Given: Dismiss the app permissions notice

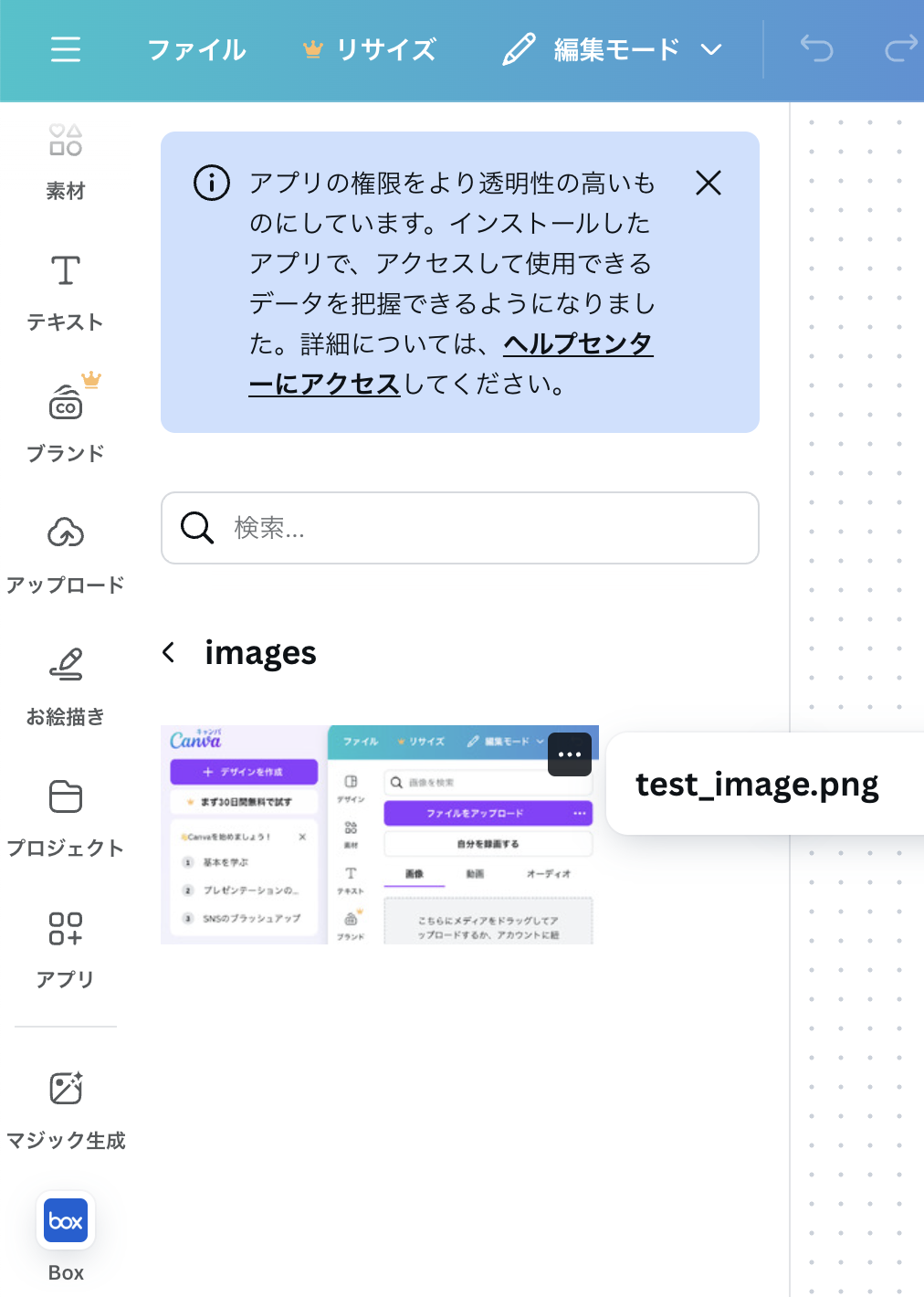Looking at the screenshot, I should pos(709,184).
